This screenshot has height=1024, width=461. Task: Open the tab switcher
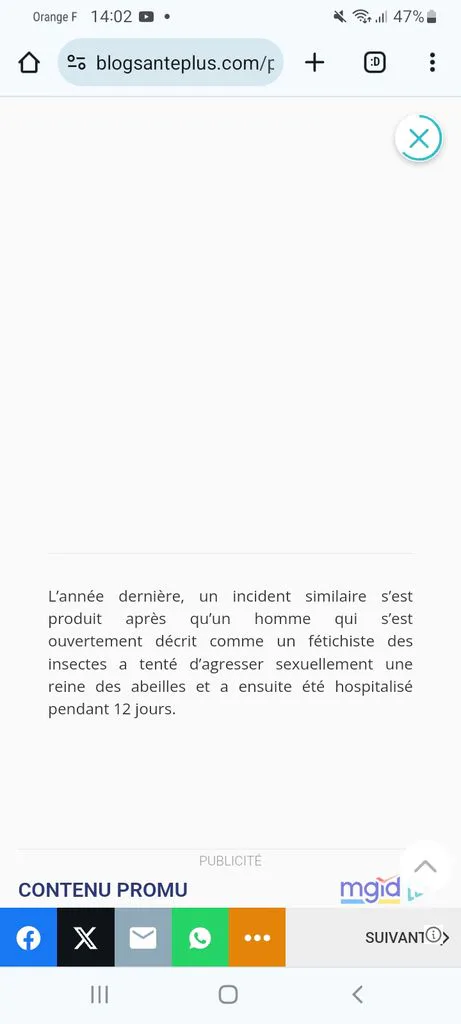point(375,63)
